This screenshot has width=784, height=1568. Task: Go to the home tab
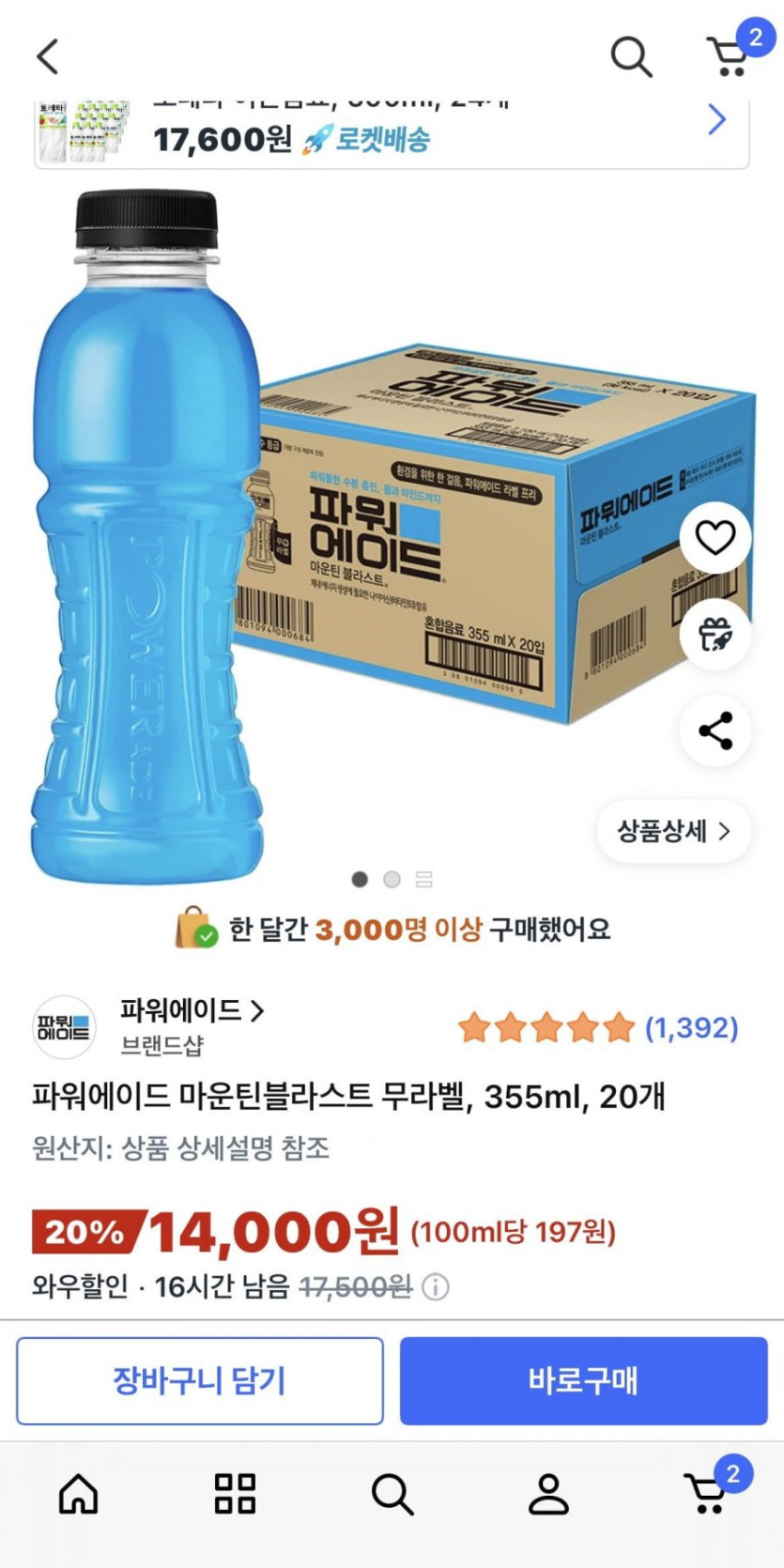[x=79, y=1493]
